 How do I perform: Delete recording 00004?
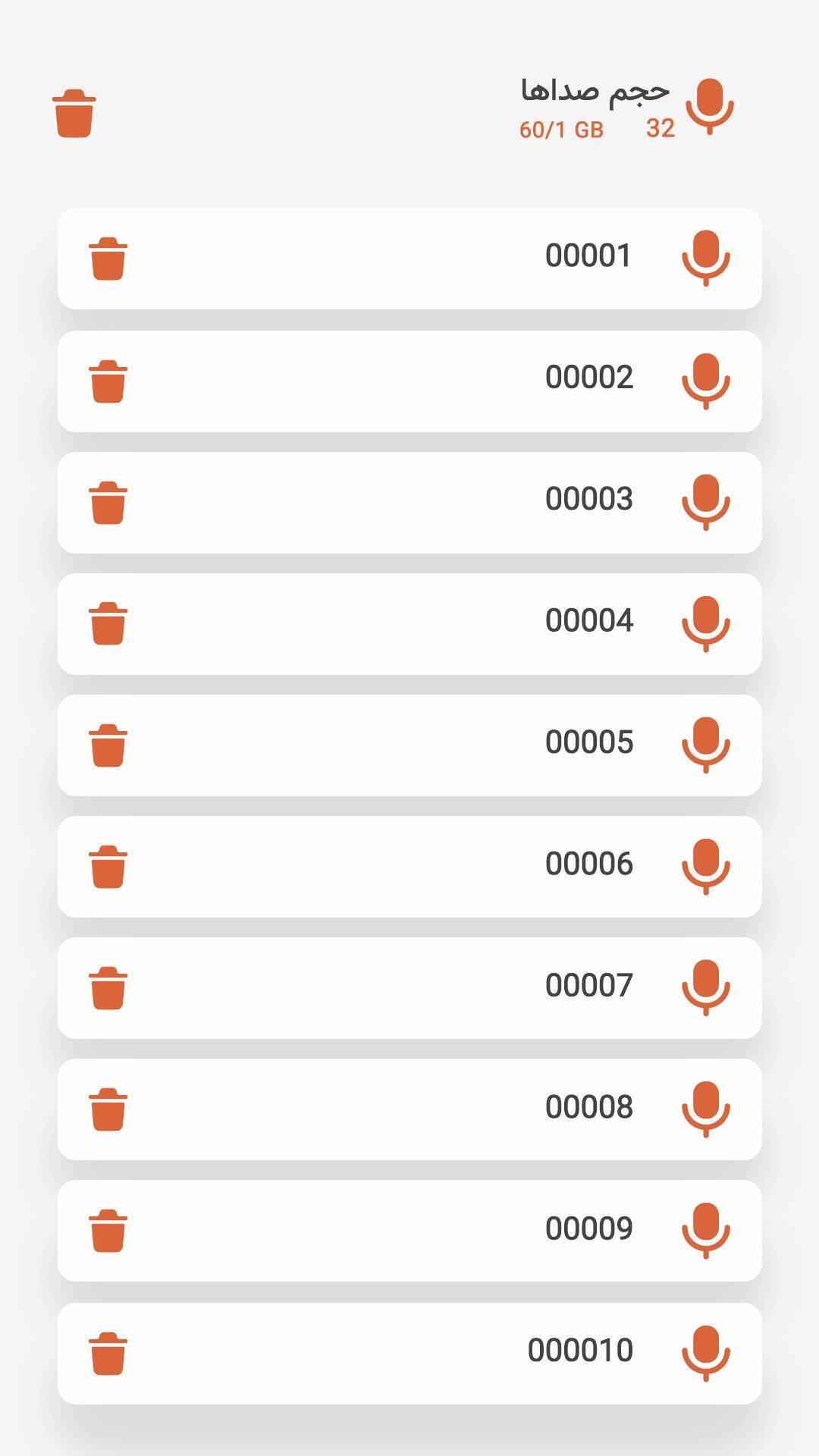(108, 624)
